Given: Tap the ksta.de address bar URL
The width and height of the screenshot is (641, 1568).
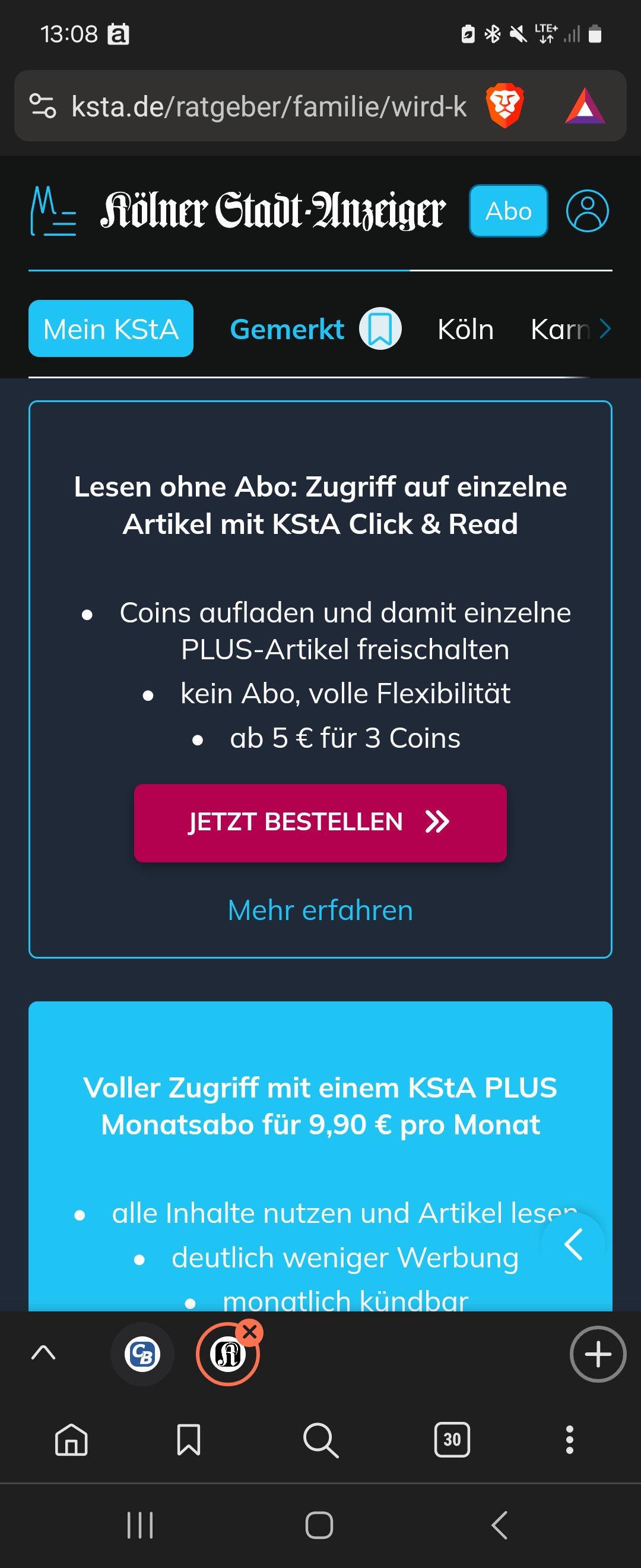Looking at the screenshot, I should 268,106.
